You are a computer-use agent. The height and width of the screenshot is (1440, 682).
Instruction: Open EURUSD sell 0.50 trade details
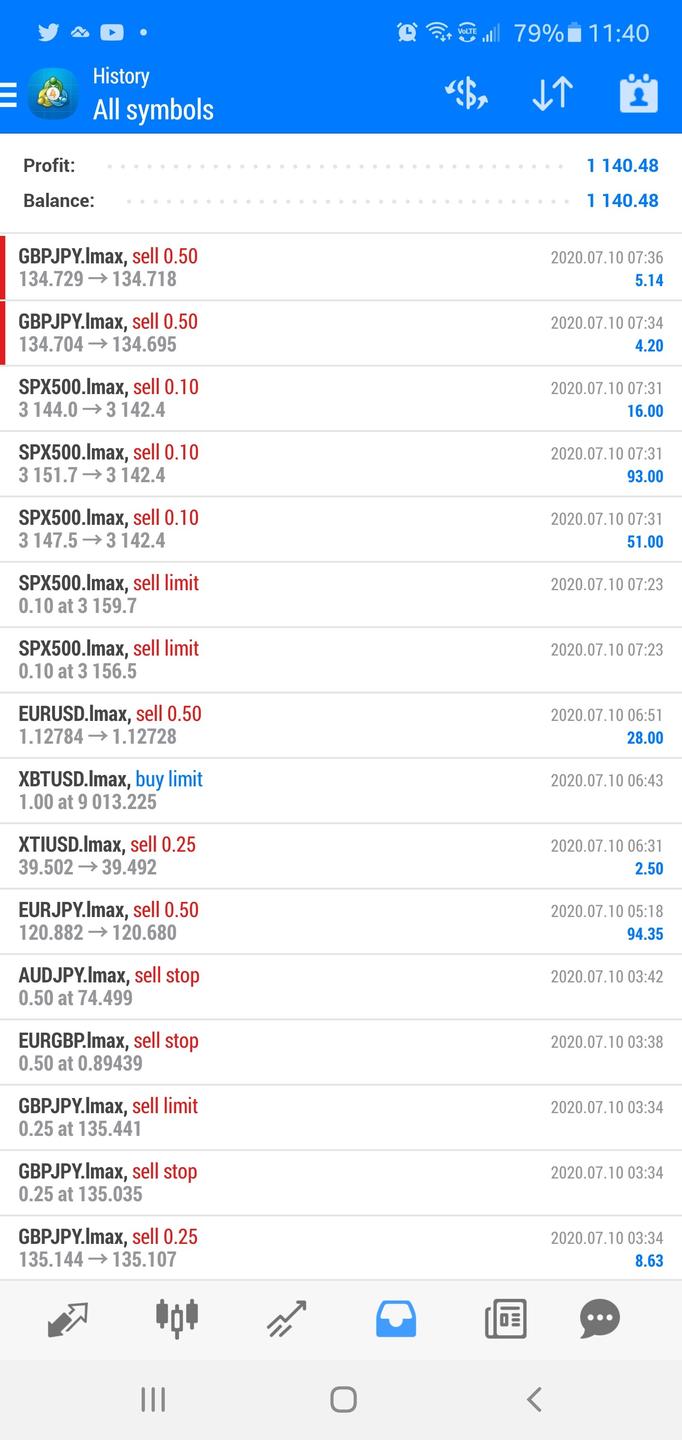340,725
